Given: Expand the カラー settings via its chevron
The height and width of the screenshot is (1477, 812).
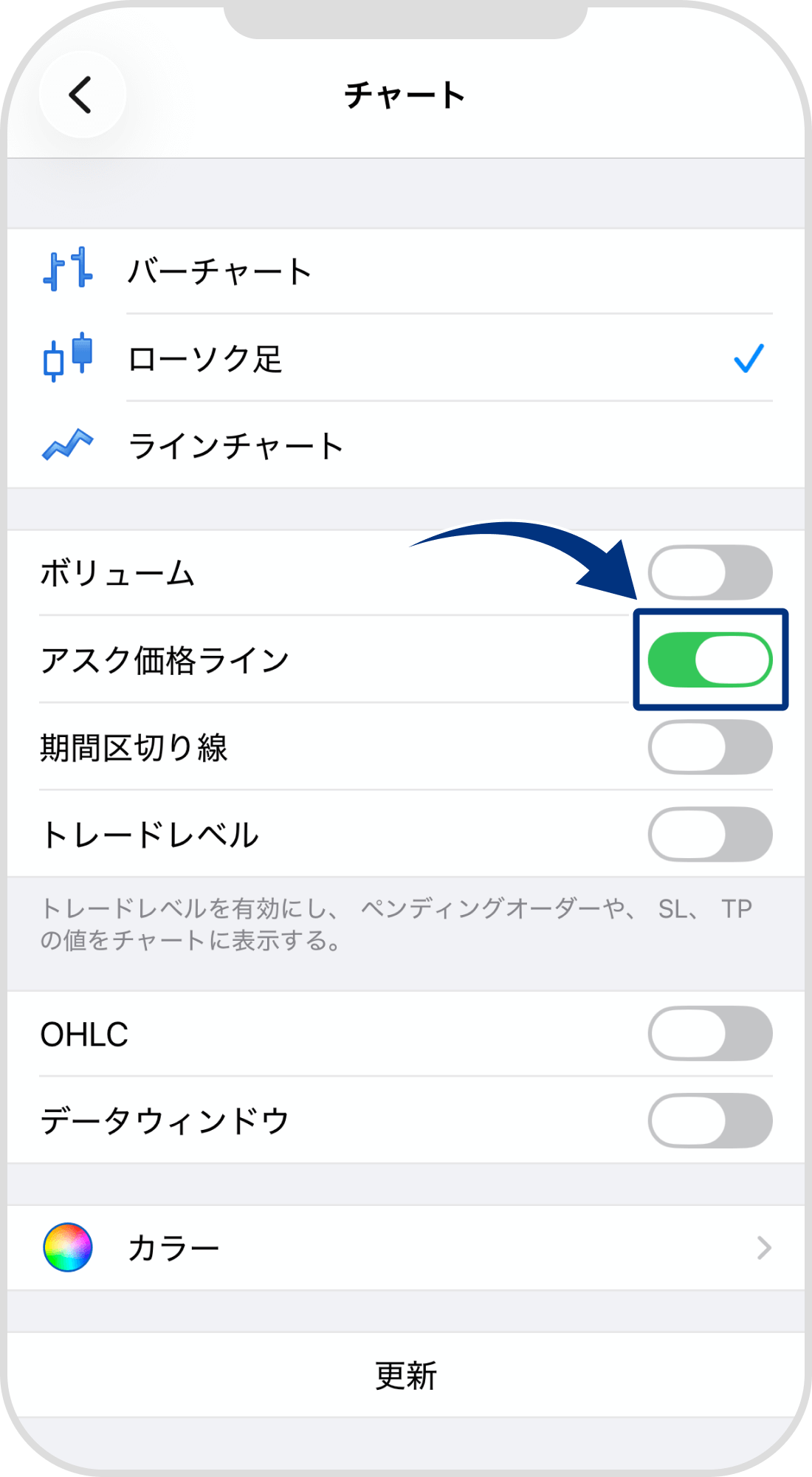Looking at the screenshot, I should tap(765, 1248).
